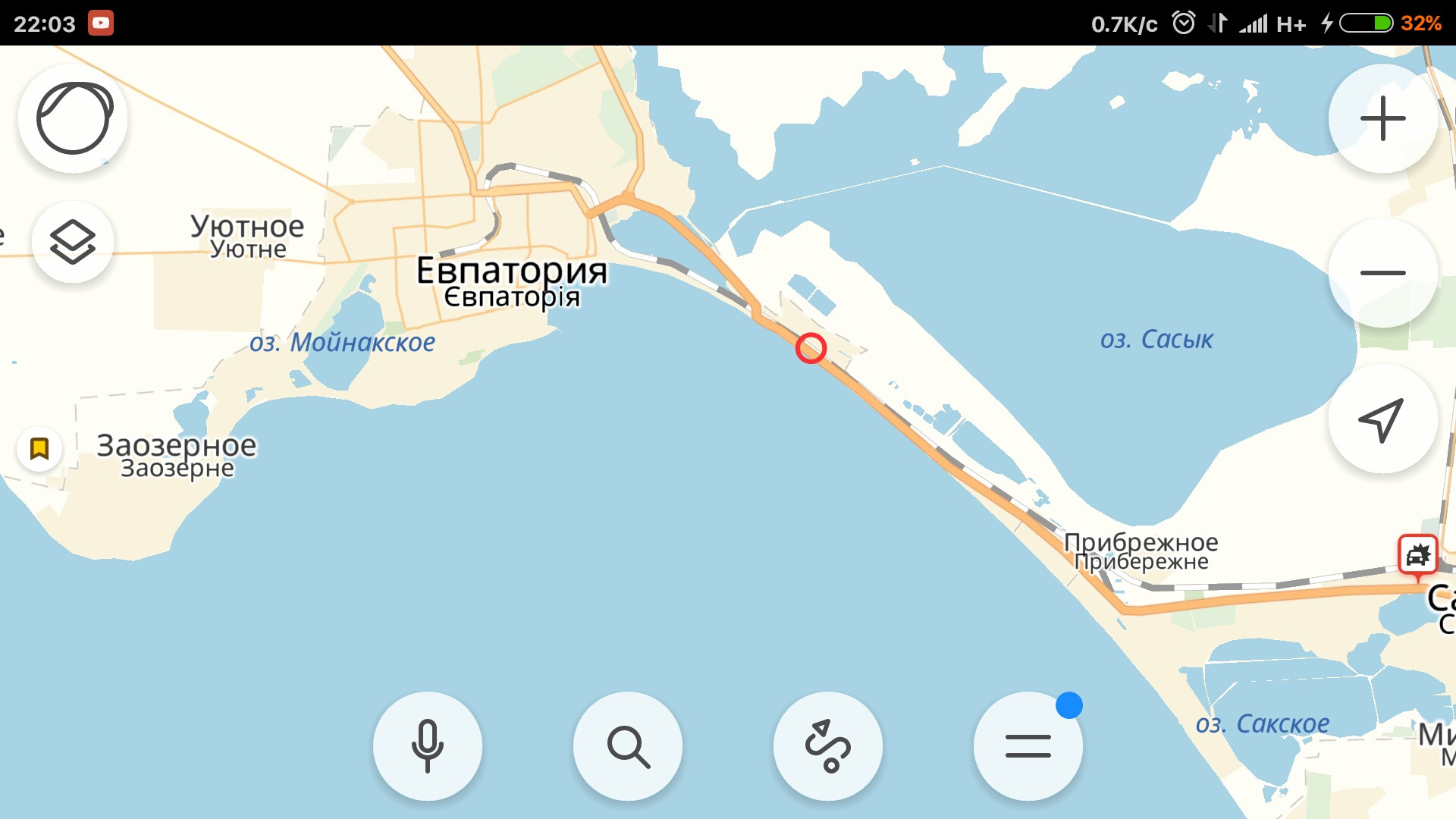Open search with the magnifier button

click(628, 745)
